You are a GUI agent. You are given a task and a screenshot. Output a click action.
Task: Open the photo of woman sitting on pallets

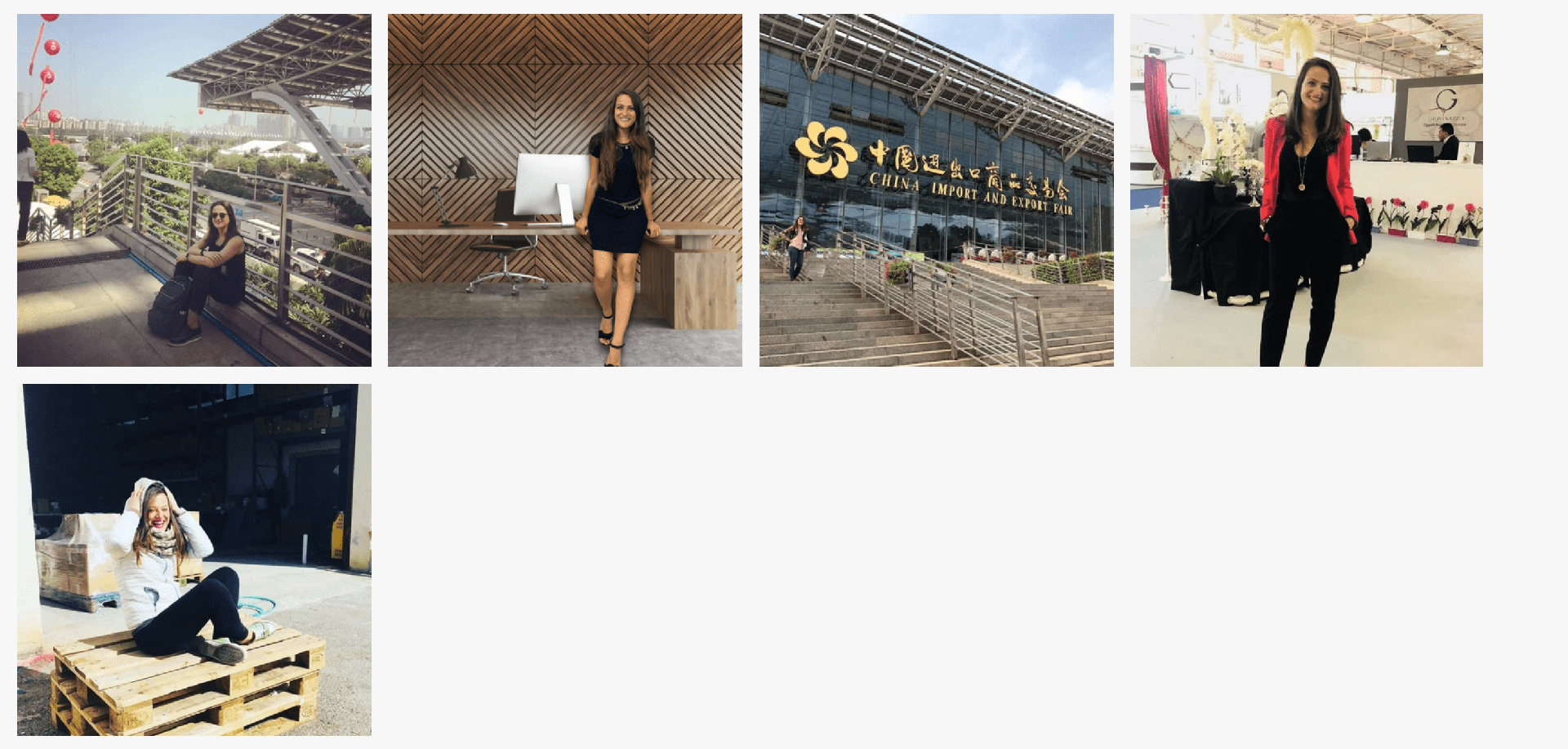tap(194, 560)
